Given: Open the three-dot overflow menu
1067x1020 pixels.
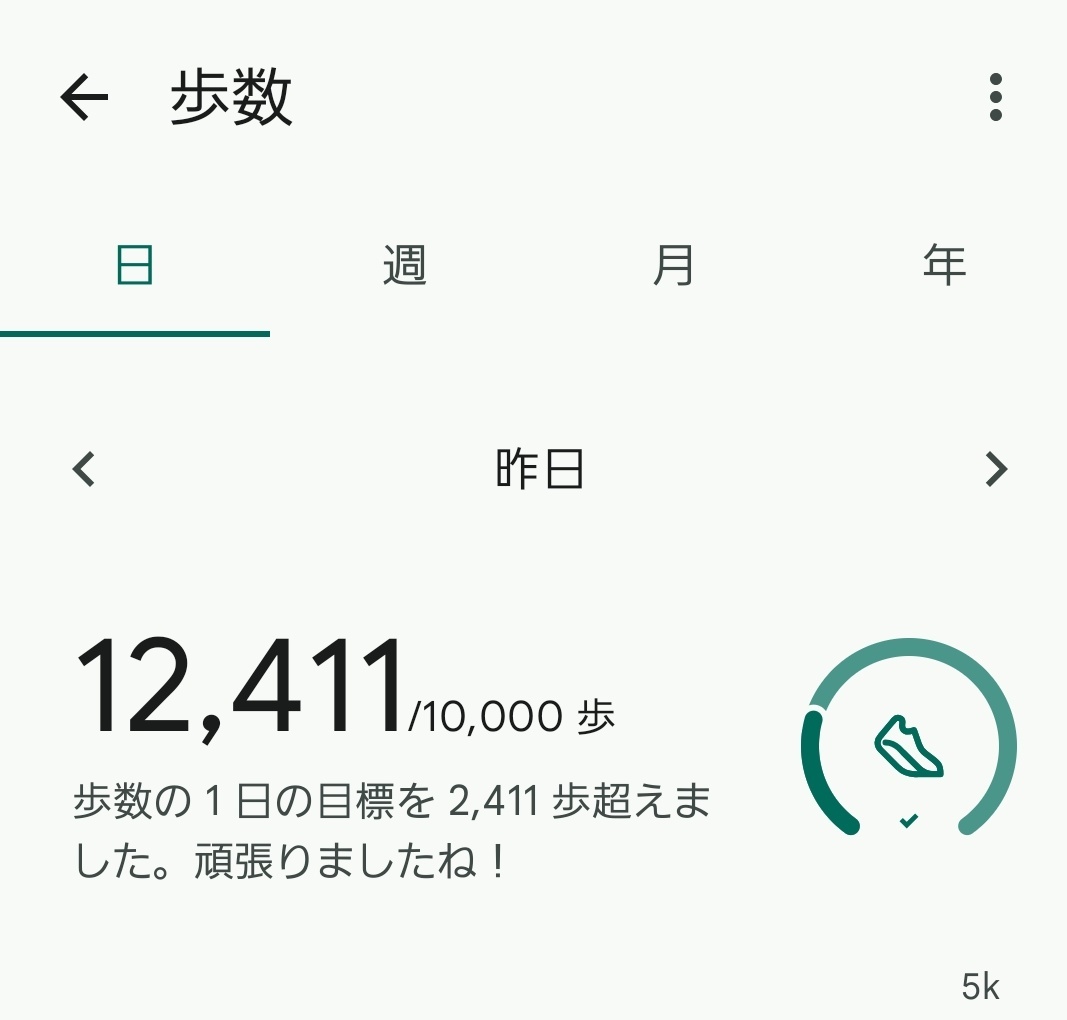Looking at the screenshot, I should click(994, 98).
